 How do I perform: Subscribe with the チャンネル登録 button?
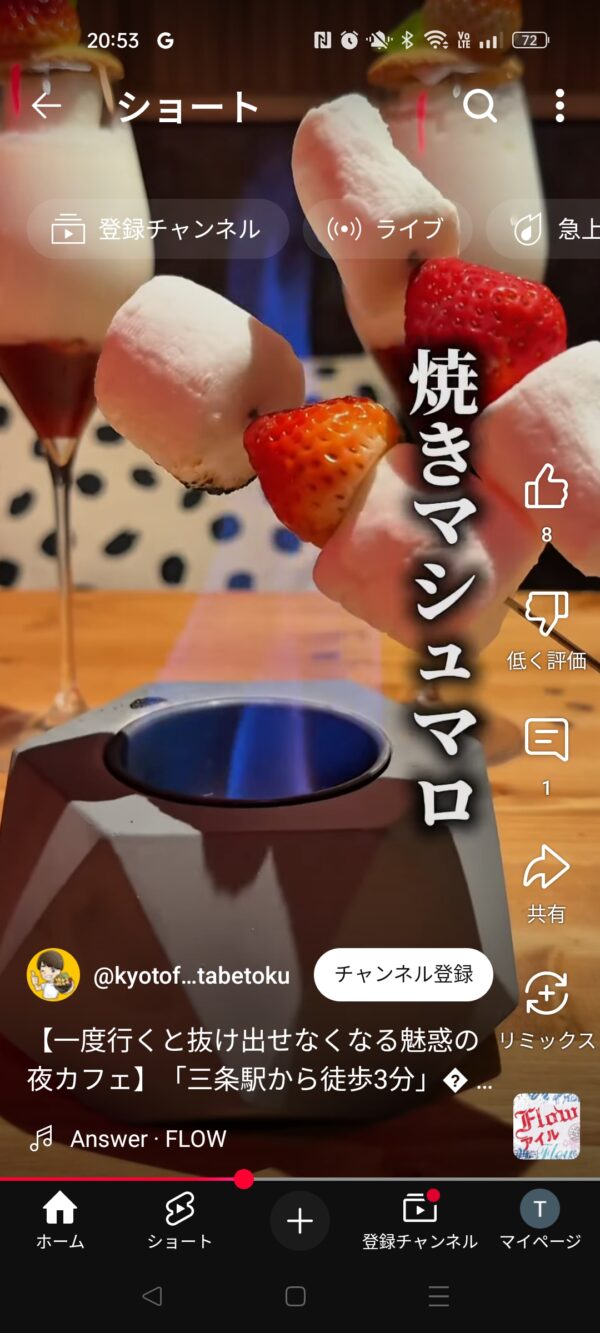tap(403, 975)
